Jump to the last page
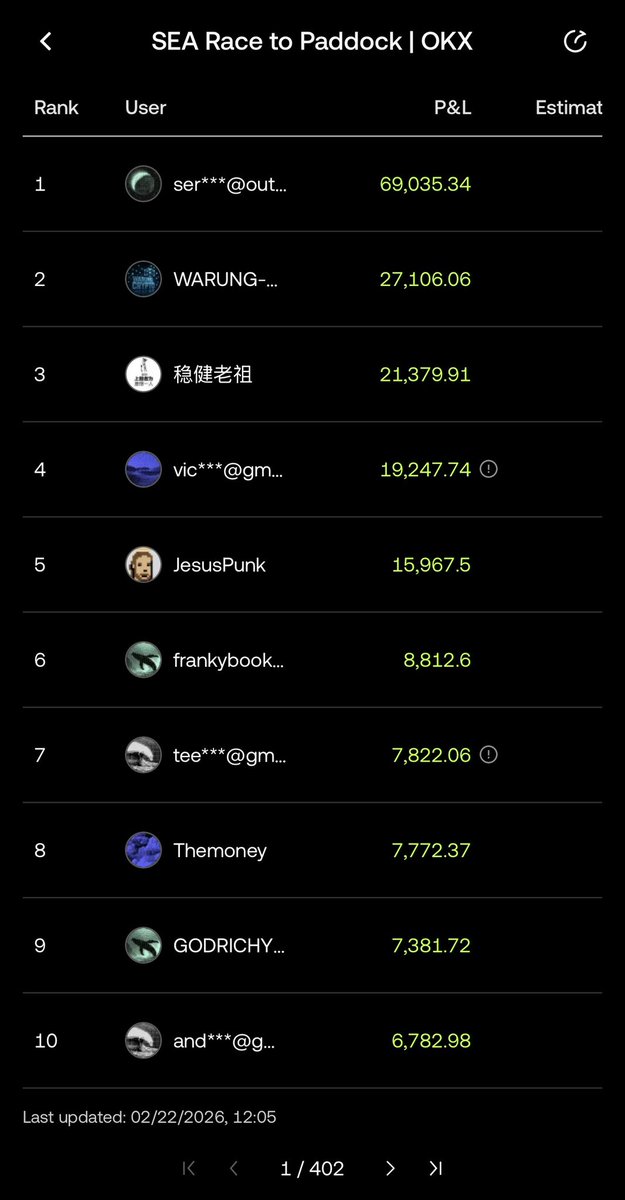This screenshot has width=625, height=1200. (435, 1168)
